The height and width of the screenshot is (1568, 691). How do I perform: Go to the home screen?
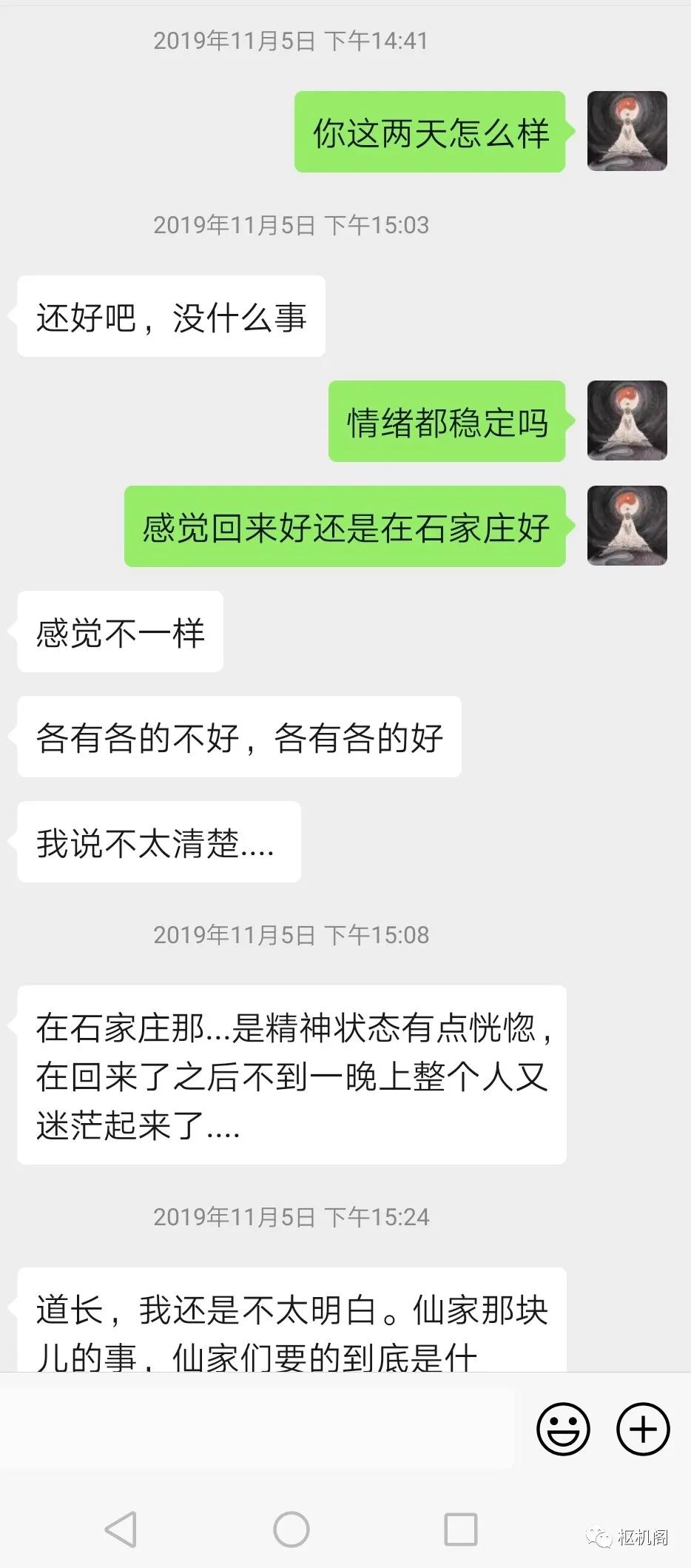pyautogui.click(x=291, y=1530)
